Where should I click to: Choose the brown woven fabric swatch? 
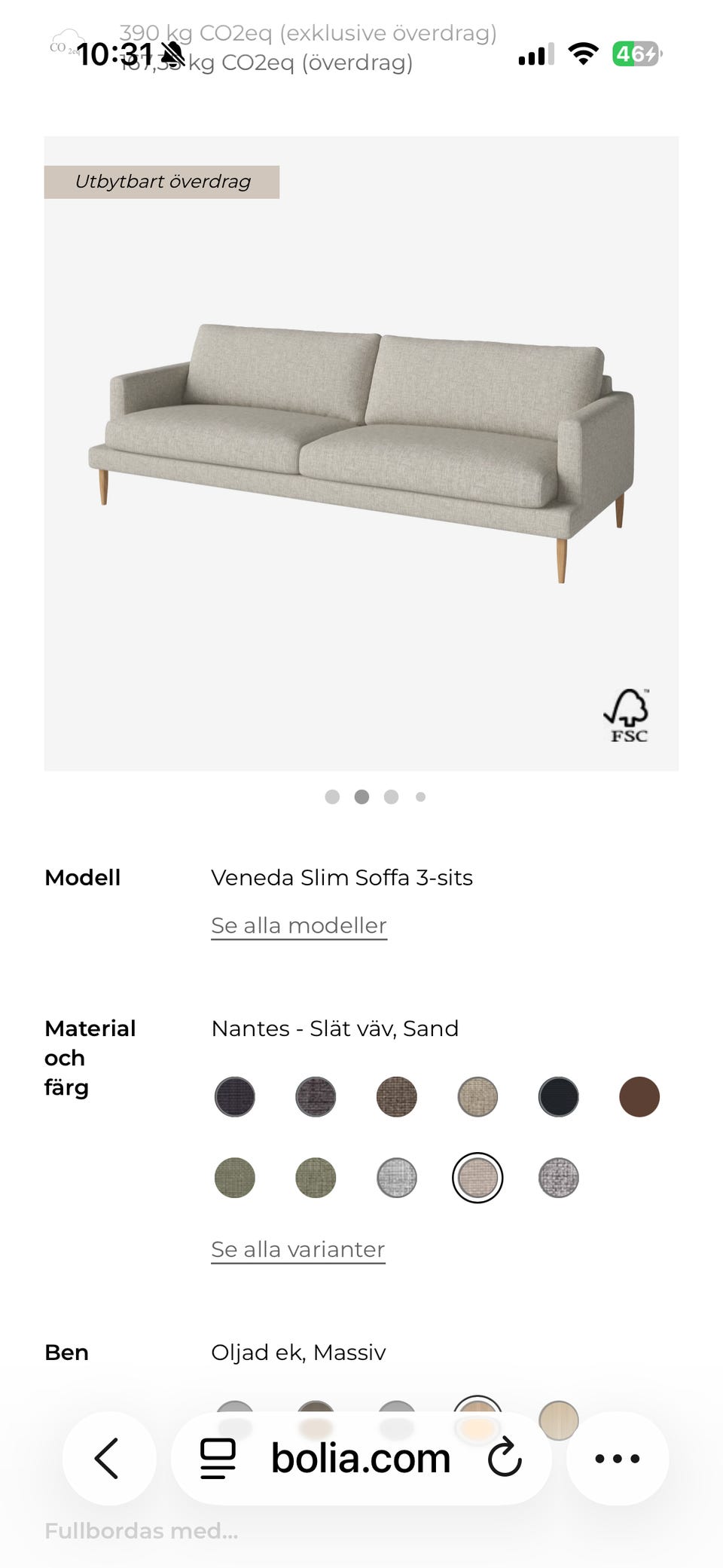[x=397, y=1096]
